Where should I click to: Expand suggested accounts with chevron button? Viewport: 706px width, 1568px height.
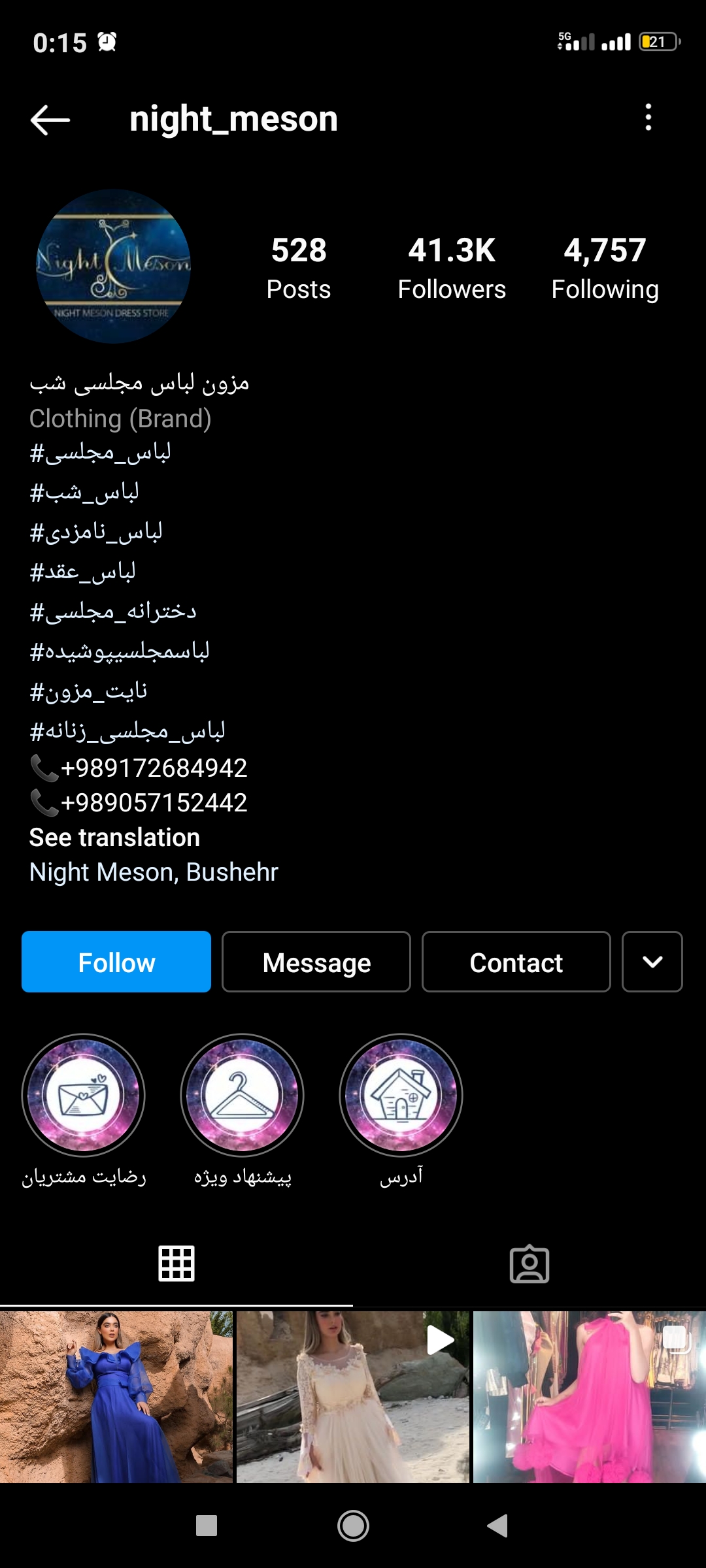tap(652, 962)
